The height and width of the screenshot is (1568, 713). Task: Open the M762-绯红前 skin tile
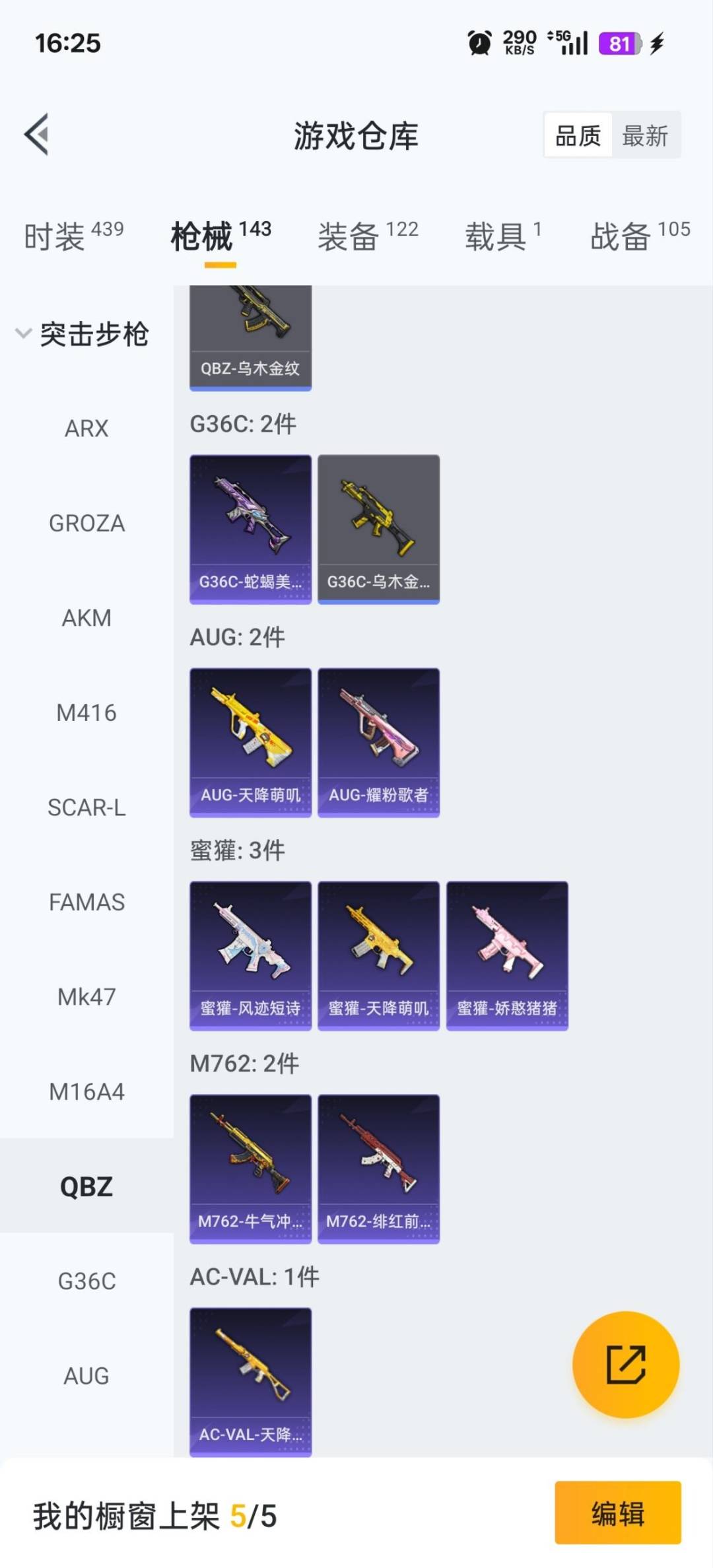pyautogui.click(x=378, y=1169)
